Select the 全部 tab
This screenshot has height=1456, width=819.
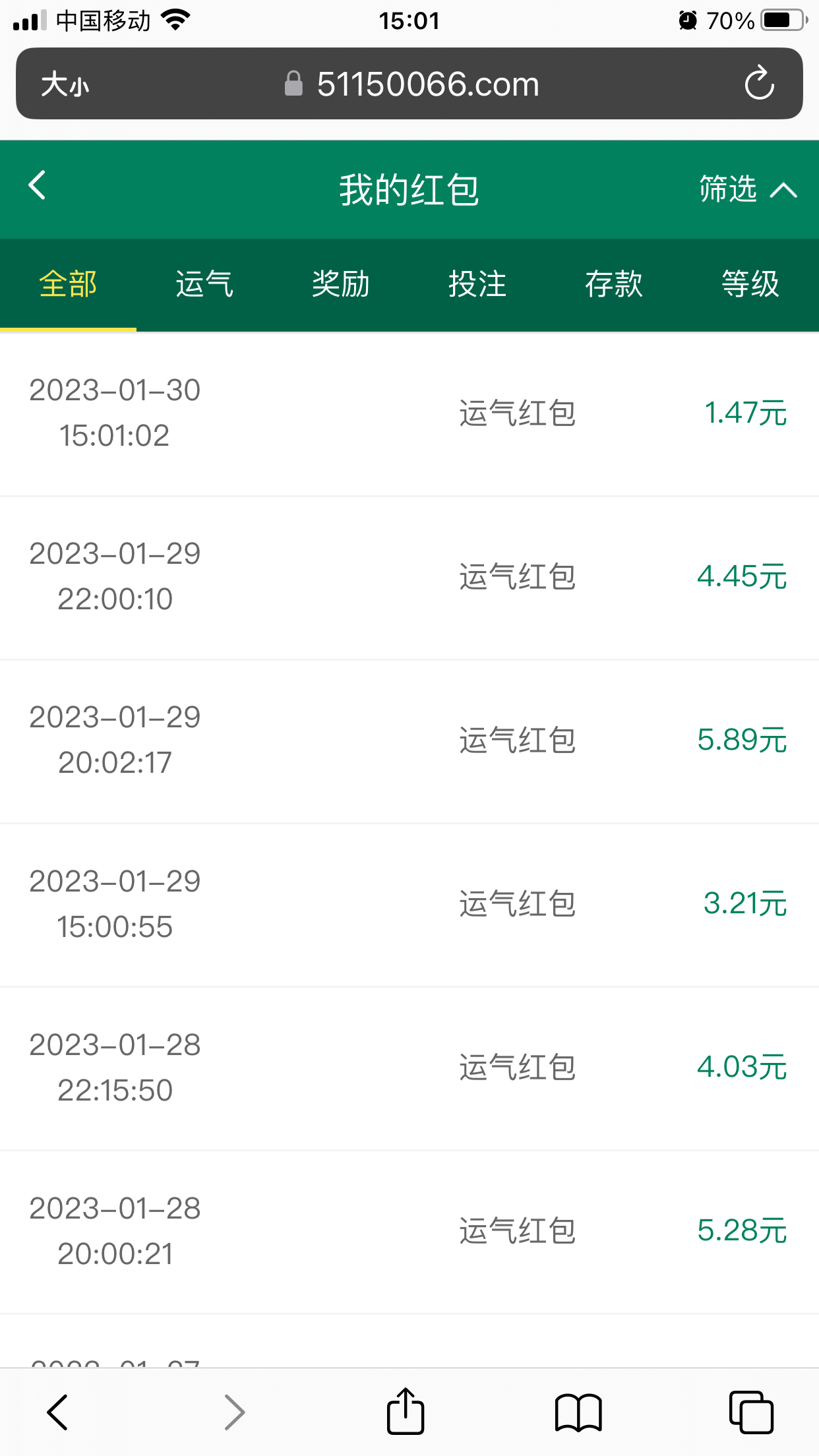68,284
